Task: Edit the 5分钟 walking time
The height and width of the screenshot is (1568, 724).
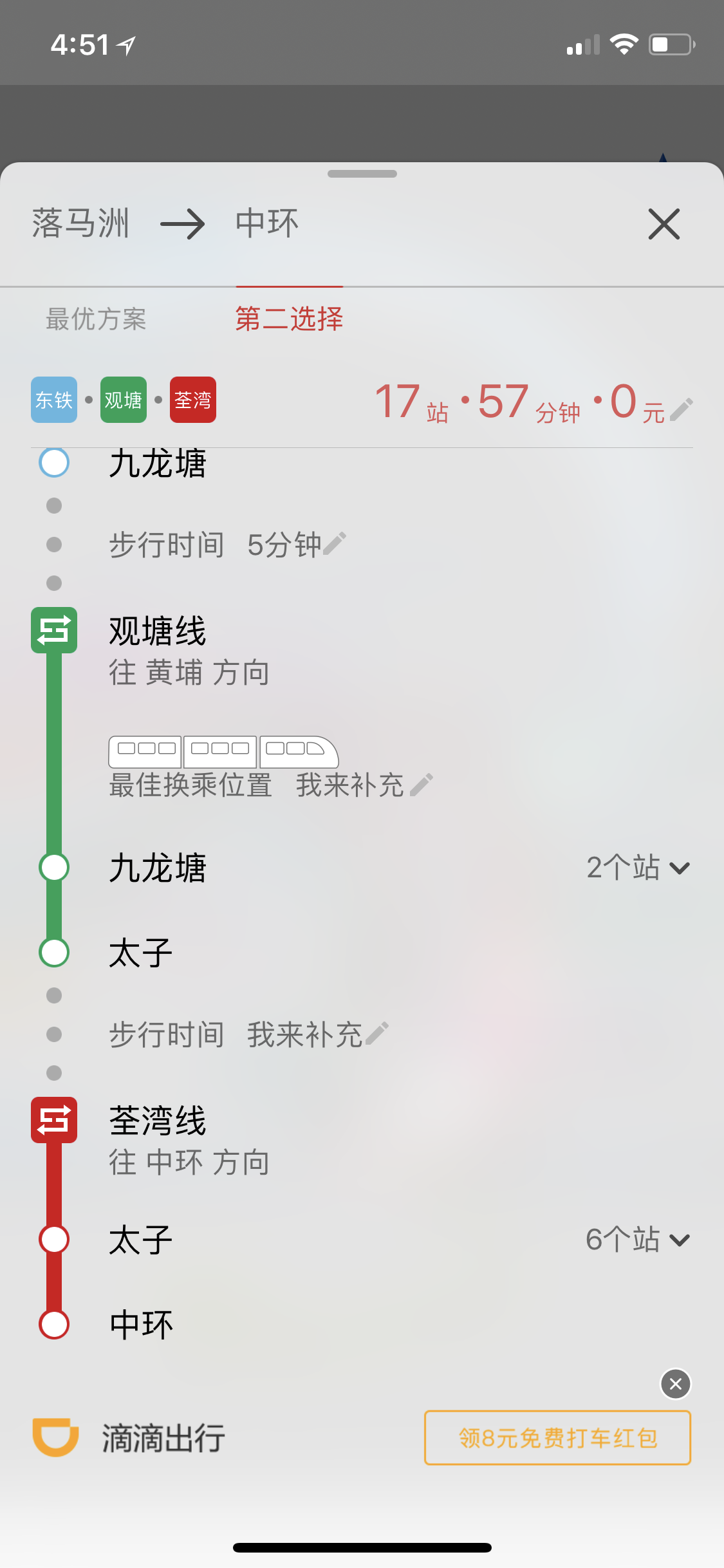Action: 335,544
